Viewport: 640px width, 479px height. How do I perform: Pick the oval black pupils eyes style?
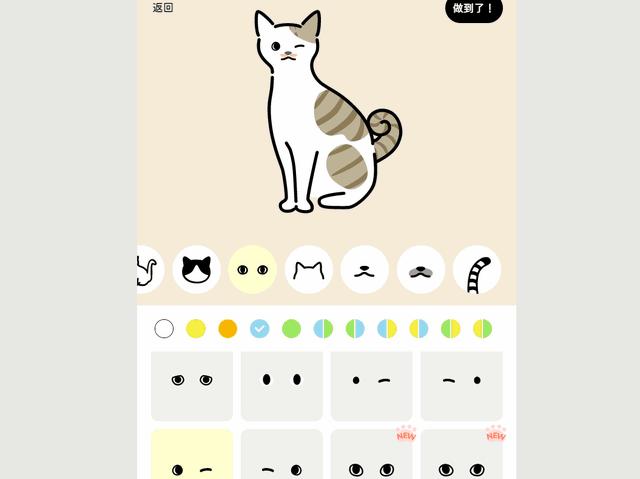click(281, 385)
